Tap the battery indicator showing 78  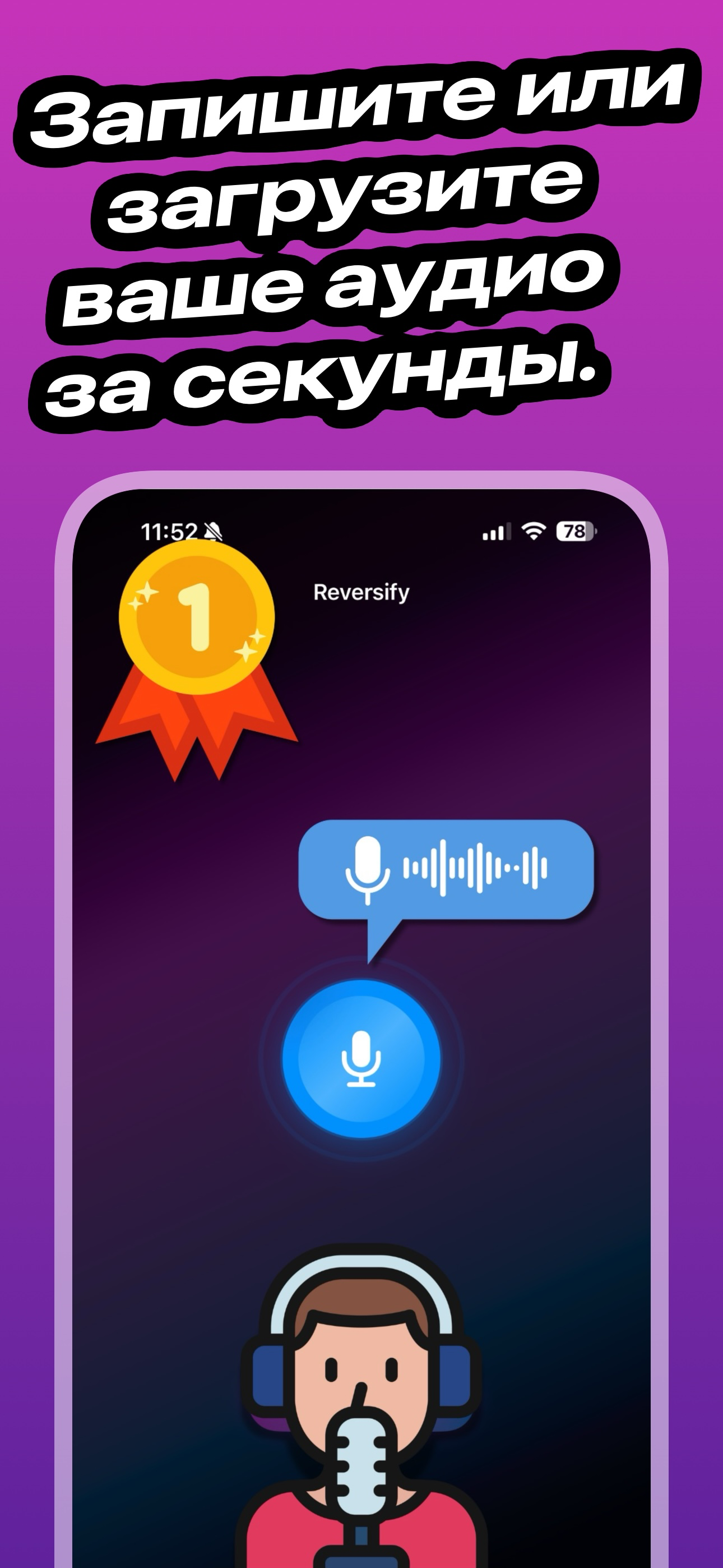[573, 531]
